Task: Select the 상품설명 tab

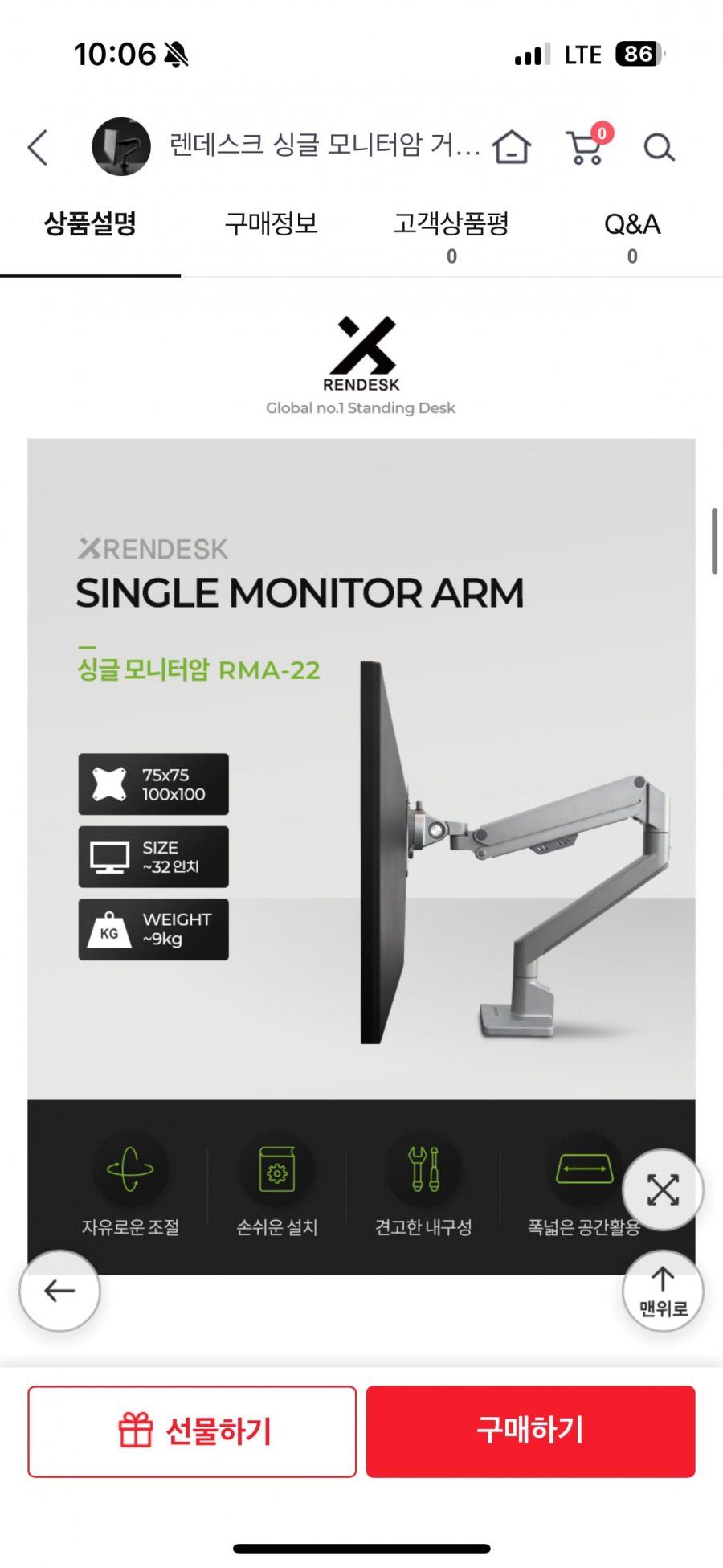Action: [90, 224]
